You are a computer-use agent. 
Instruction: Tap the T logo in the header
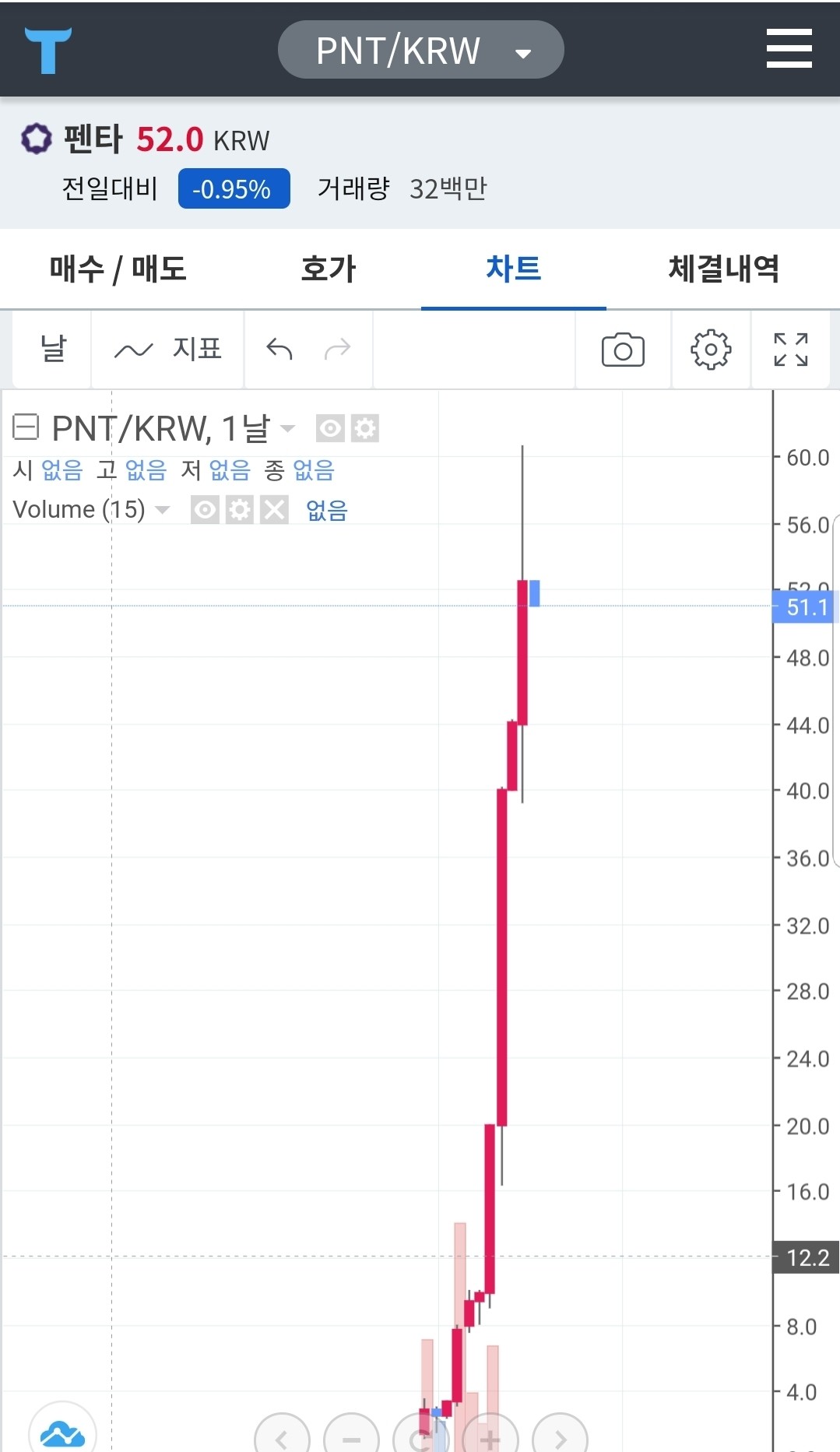click(x=47, y=48)
